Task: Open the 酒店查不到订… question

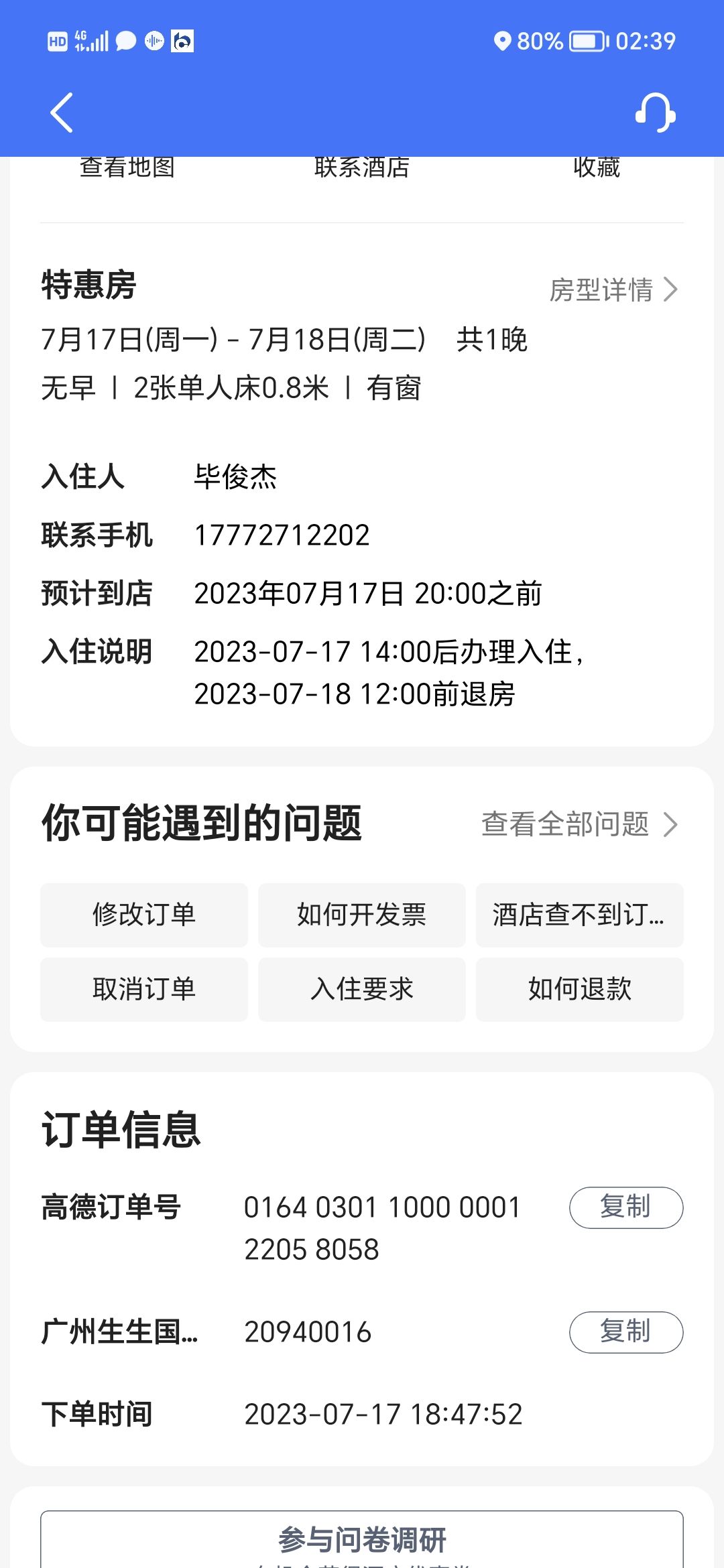Action: (579, 915)
